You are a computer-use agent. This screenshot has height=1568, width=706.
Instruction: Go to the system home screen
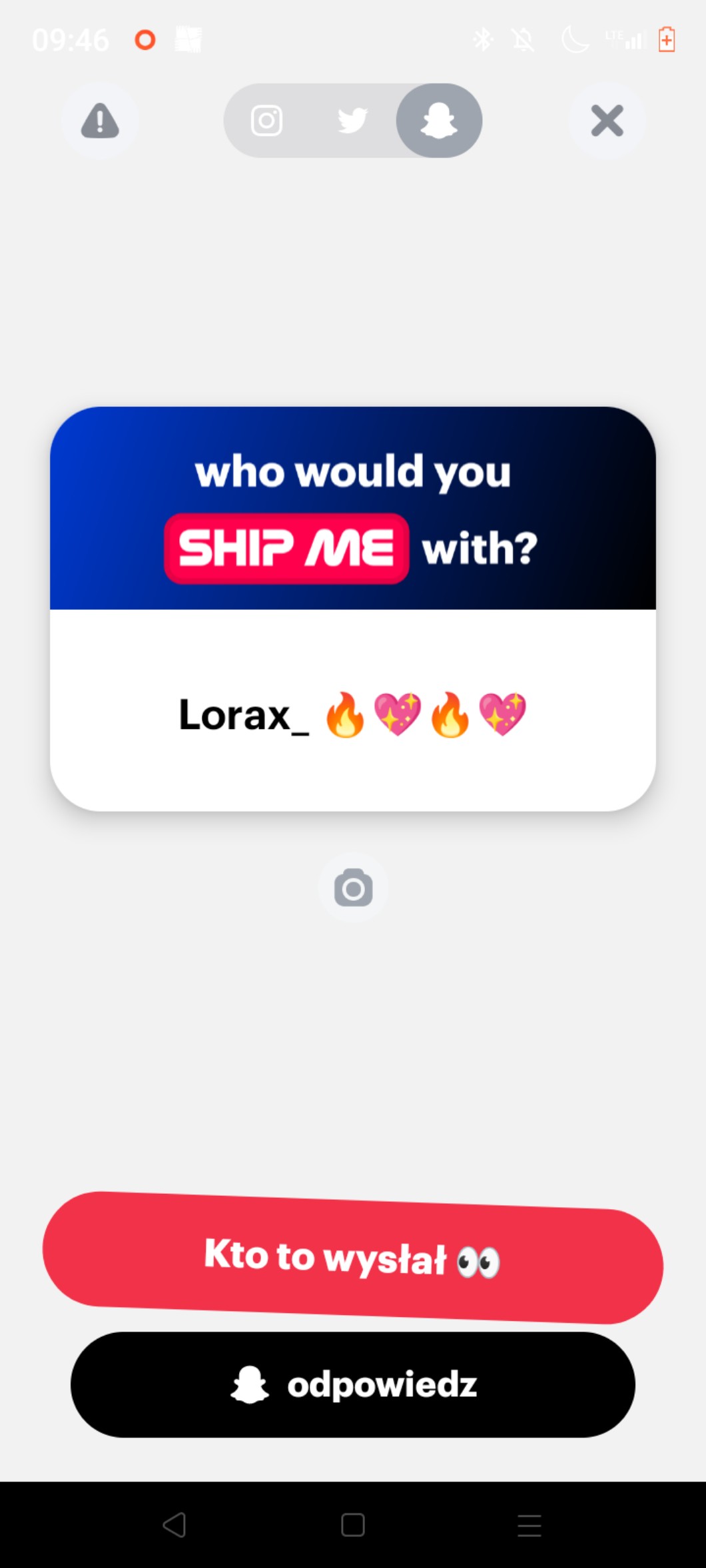click(353, 1525)
